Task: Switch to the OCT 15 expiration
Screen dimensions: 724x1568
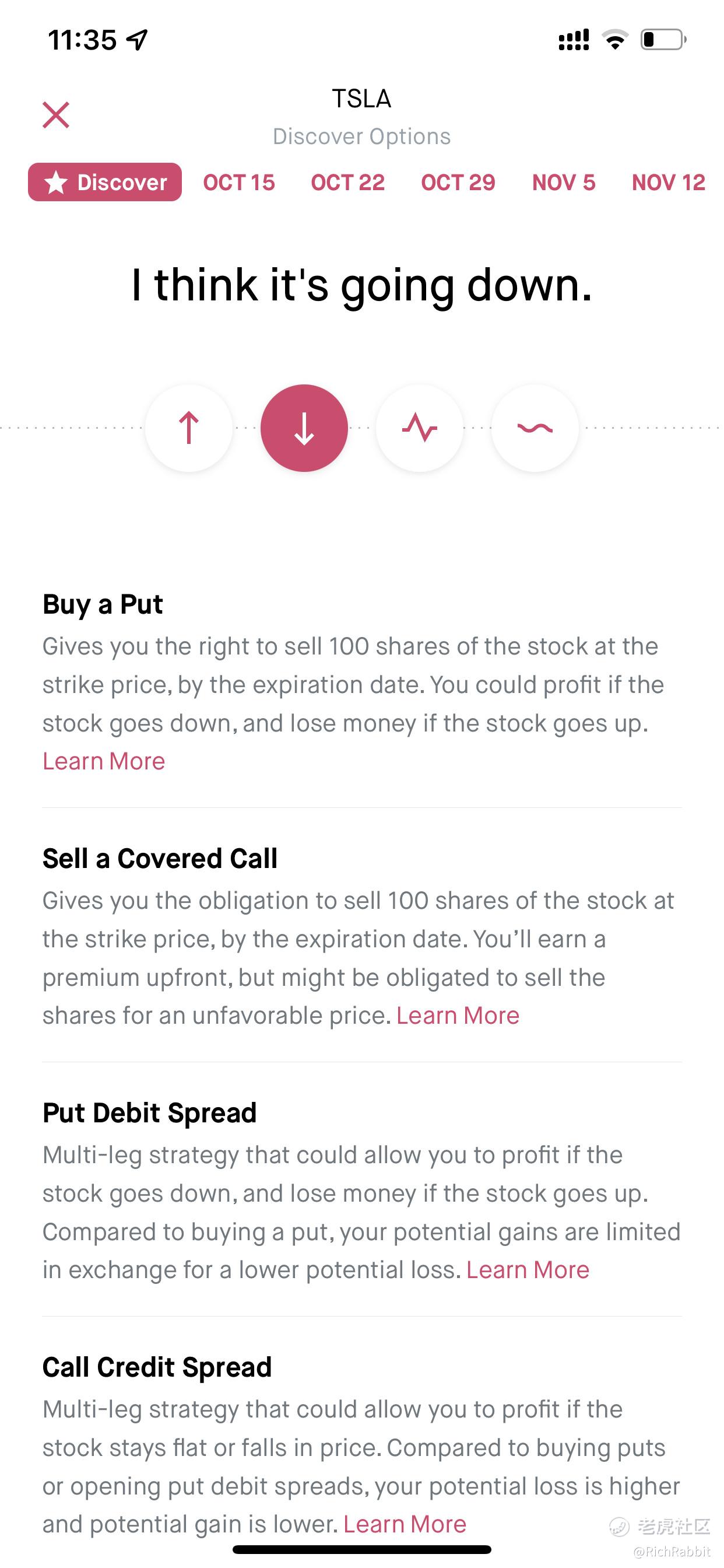Action: click(239, 182)
